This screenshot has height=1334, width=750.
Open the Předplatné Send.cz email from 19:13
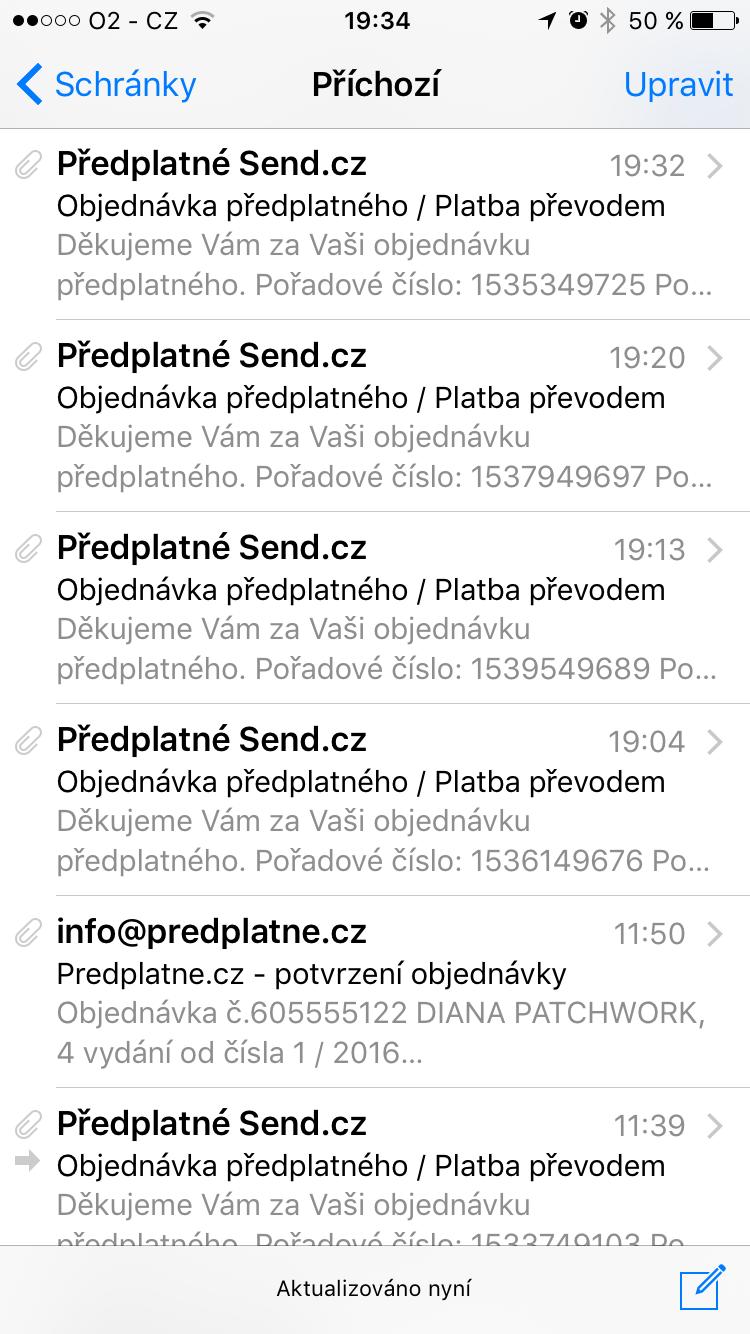click(x=385, y=609)
